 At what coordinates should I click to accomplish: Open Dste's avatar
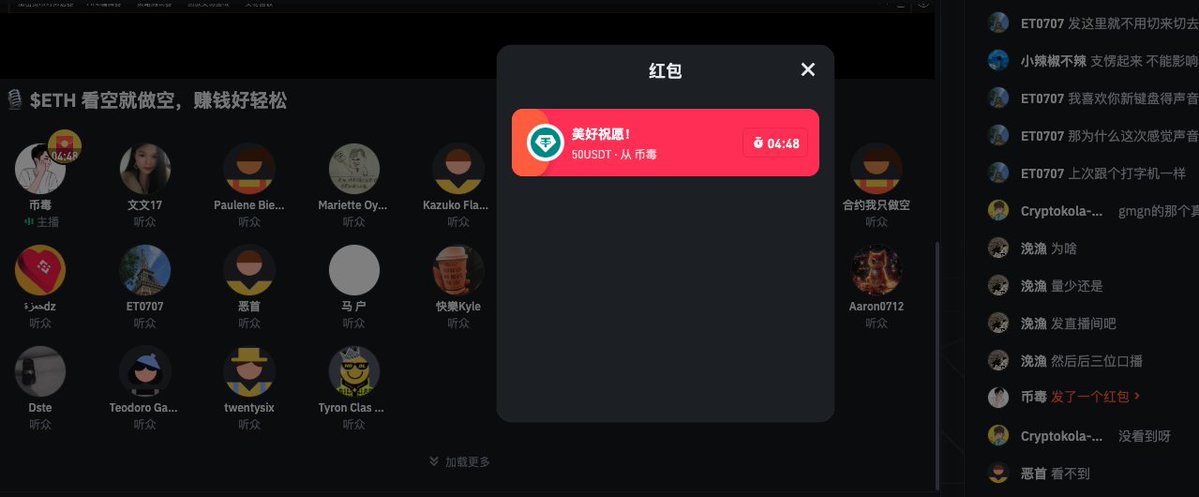tap(40, 371)
